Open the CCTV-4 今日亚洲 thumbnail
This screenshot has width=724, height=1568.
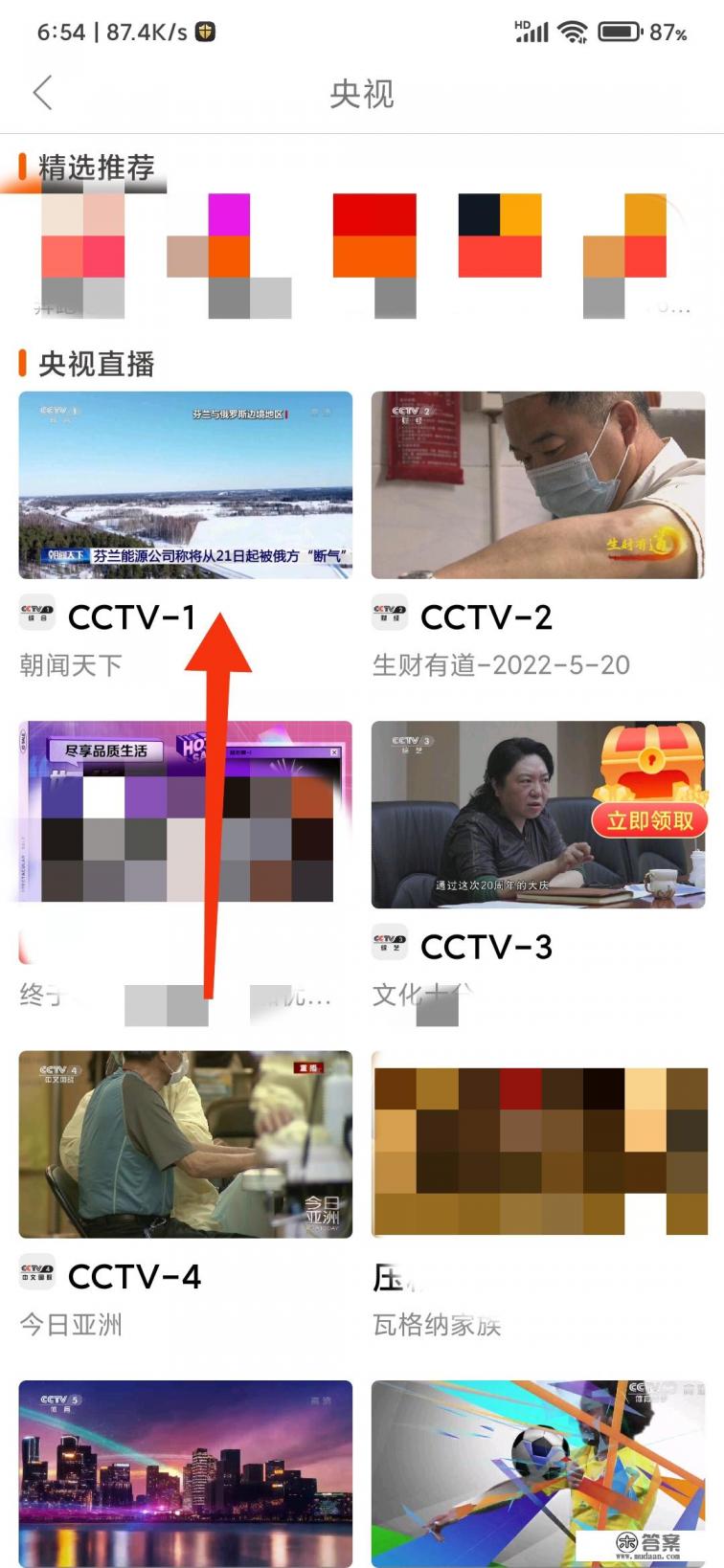click(x=185, y=1144)
